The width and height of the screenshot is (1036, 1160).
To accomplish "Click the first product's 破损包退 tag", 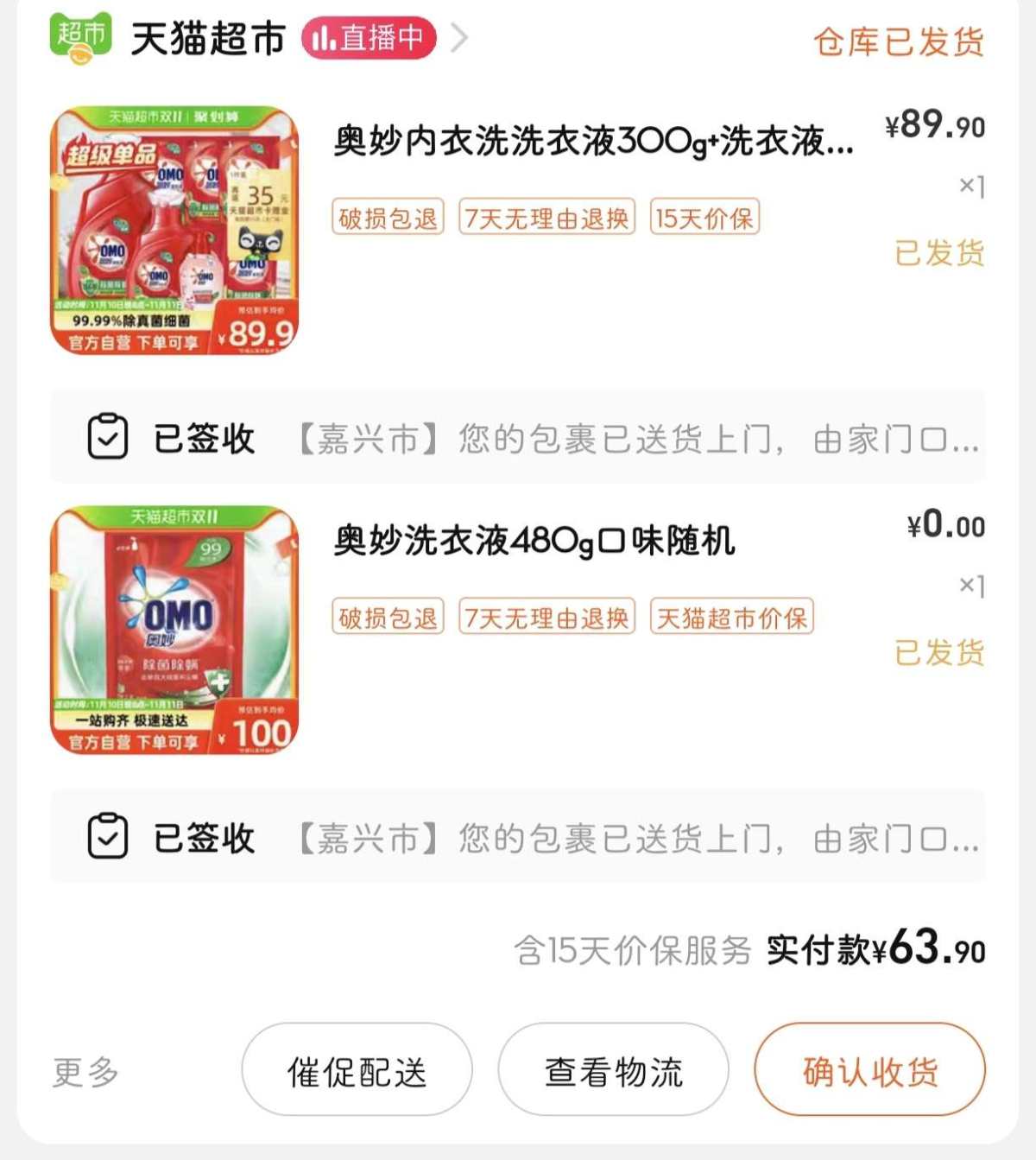I will click(388, 219).
